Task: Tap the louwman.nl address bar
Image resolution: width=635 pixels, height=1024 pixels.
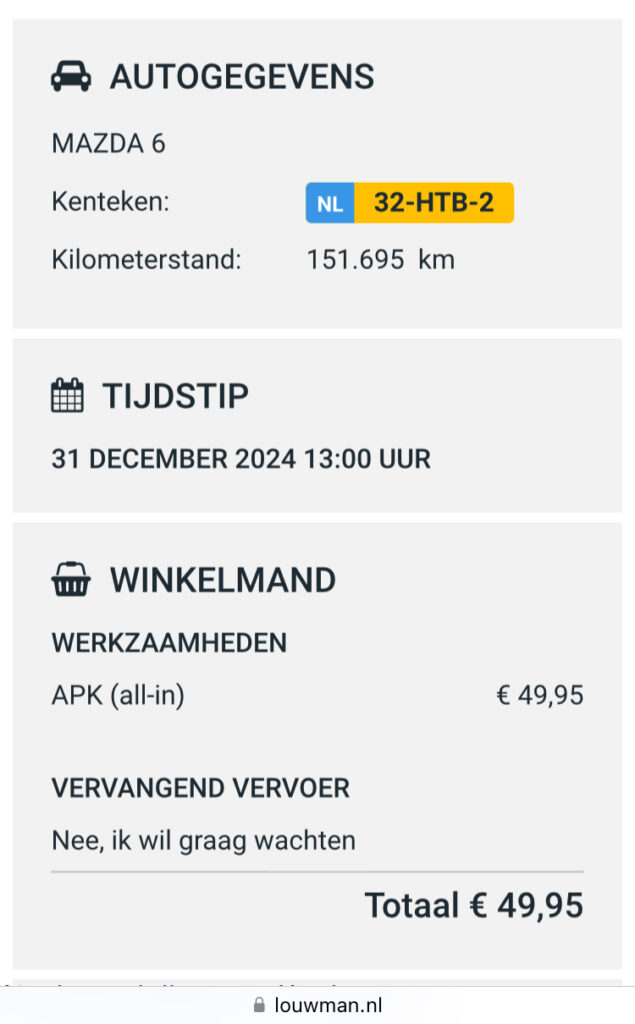Action: click(318, 1004)
